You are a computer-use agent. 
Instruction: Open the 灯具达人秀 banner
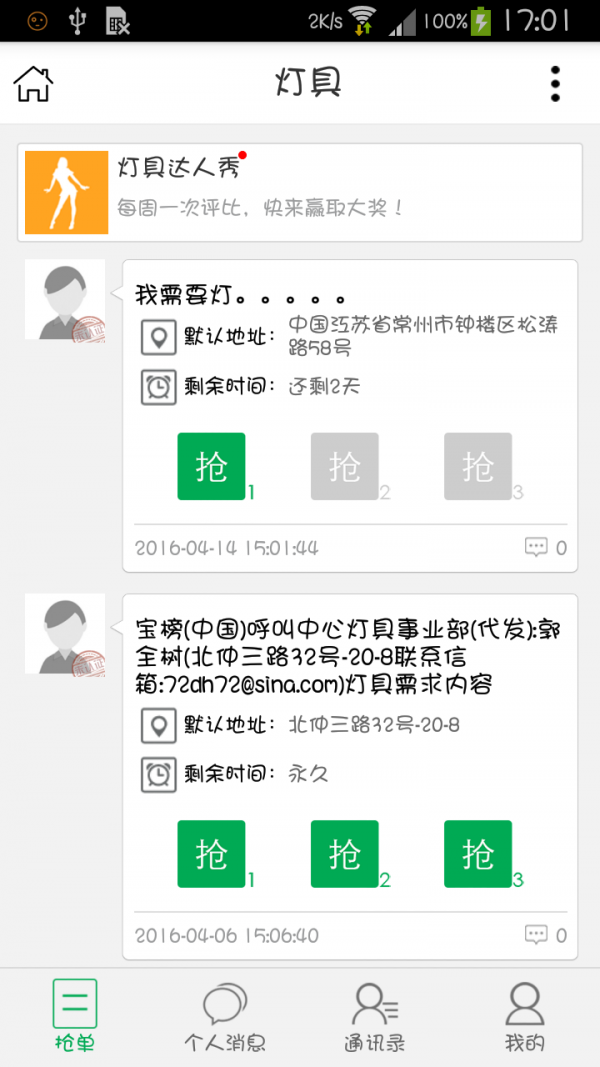[x=299, y=193]
